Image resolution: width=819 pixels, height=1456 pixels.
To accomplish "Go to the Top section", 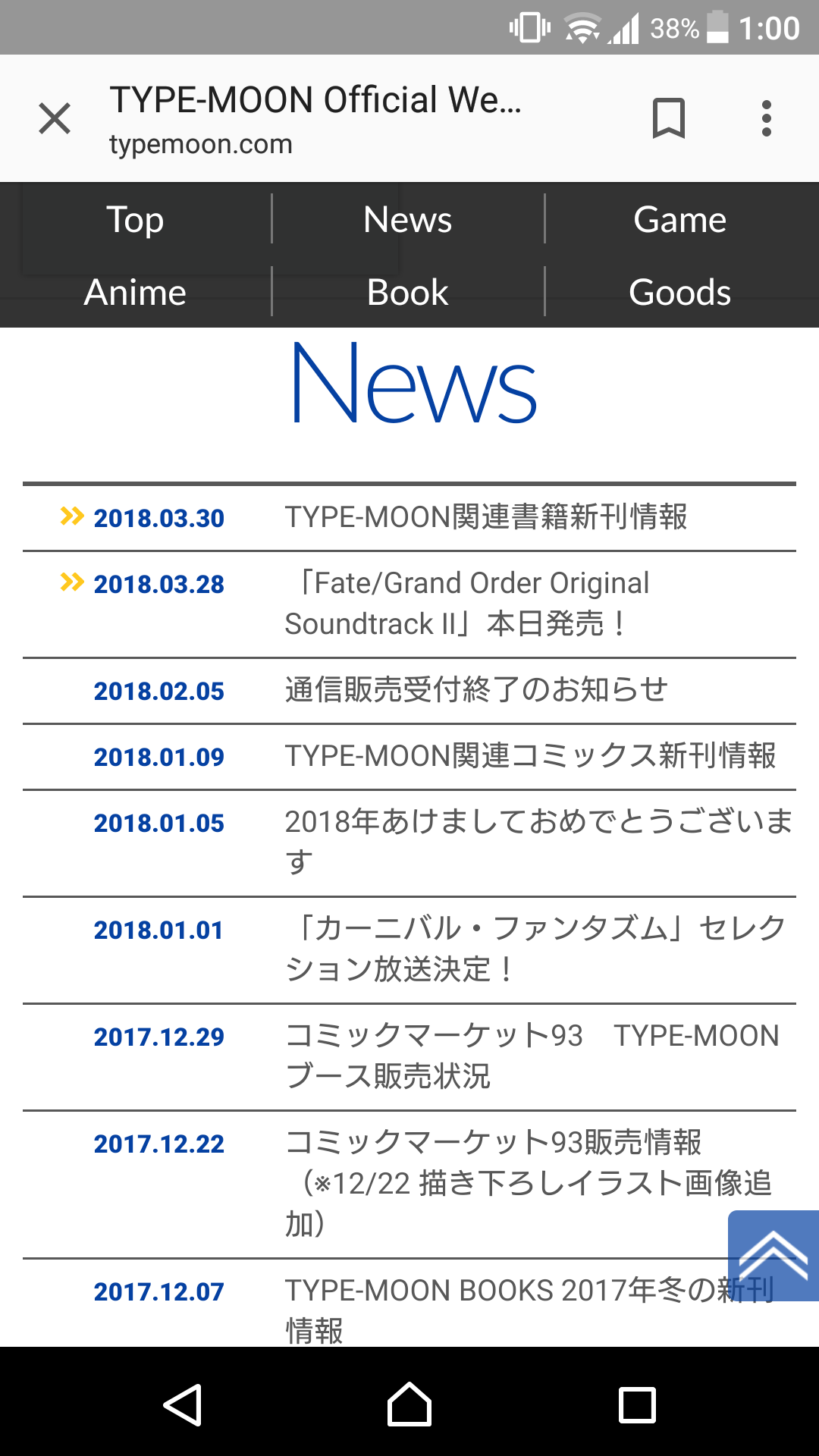I will pos(135,219).
